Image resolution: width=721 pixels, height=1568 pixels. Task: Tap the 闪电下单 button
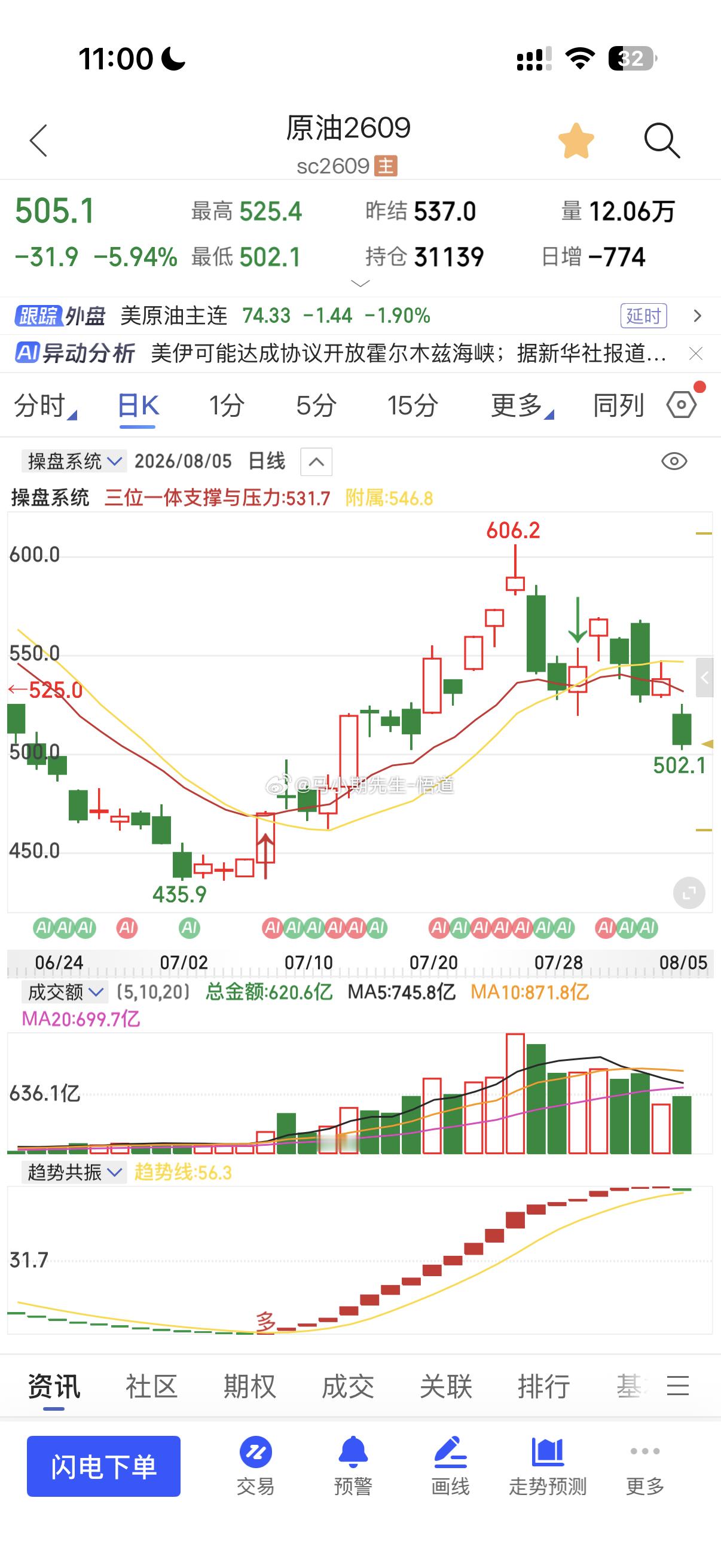(103, 1466)
